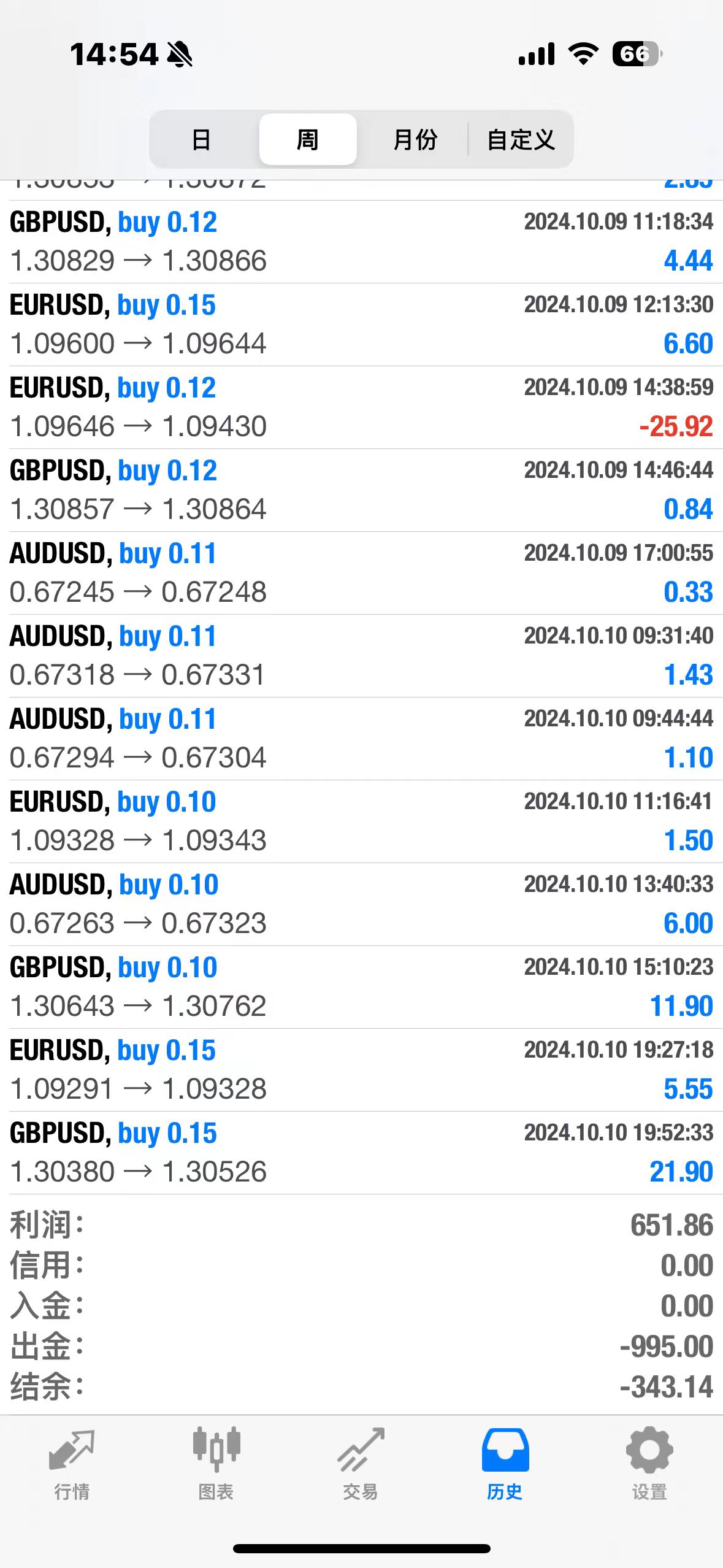Go to the 图表 chart tab
The height and width of the screenshot is (1568, 723).
pyautogui.click(x=216, y=1463)
